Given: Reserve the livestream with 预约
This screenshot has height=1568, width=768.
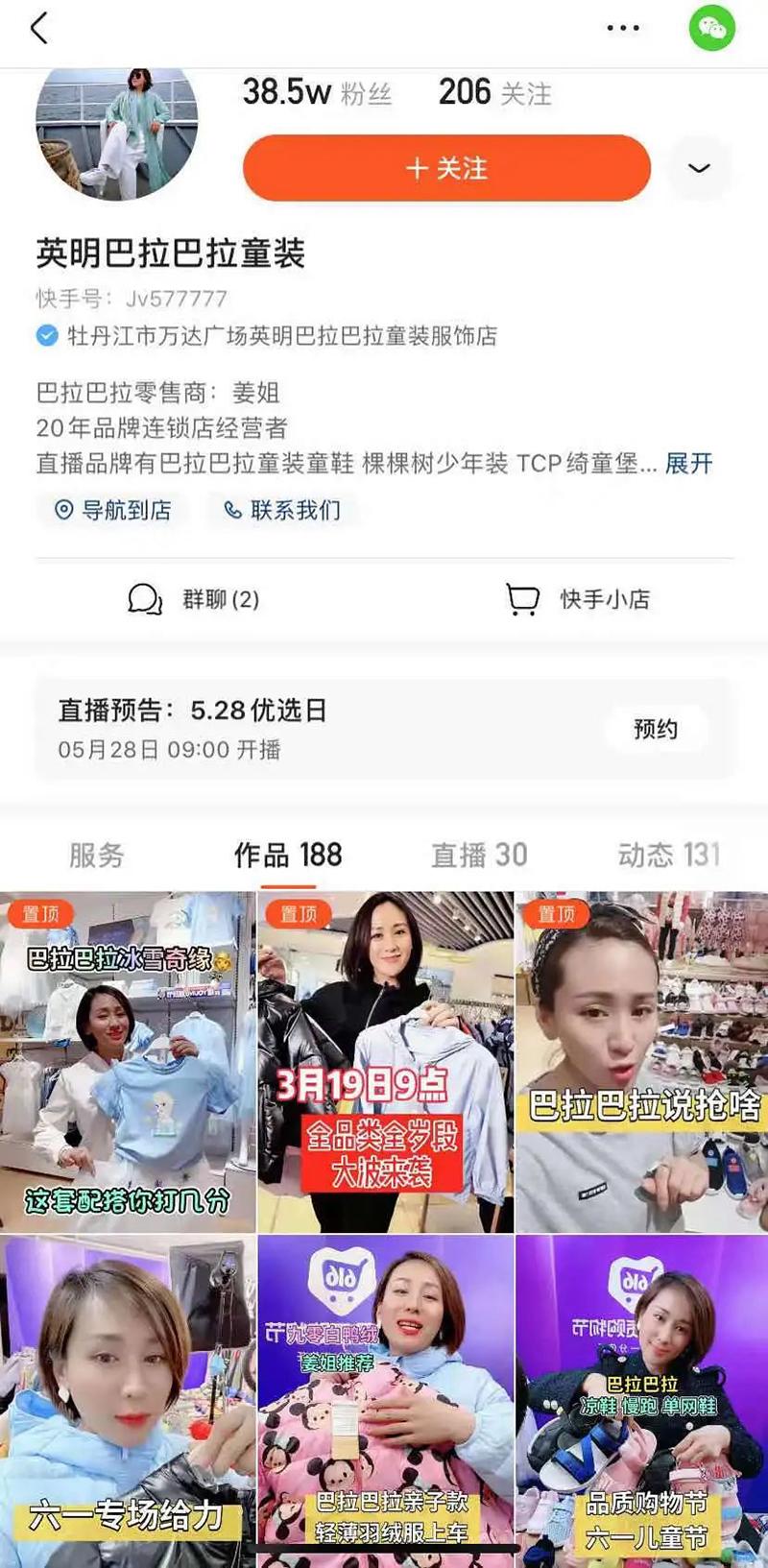Looking at the screenshot, I should [x=656, y=729].
